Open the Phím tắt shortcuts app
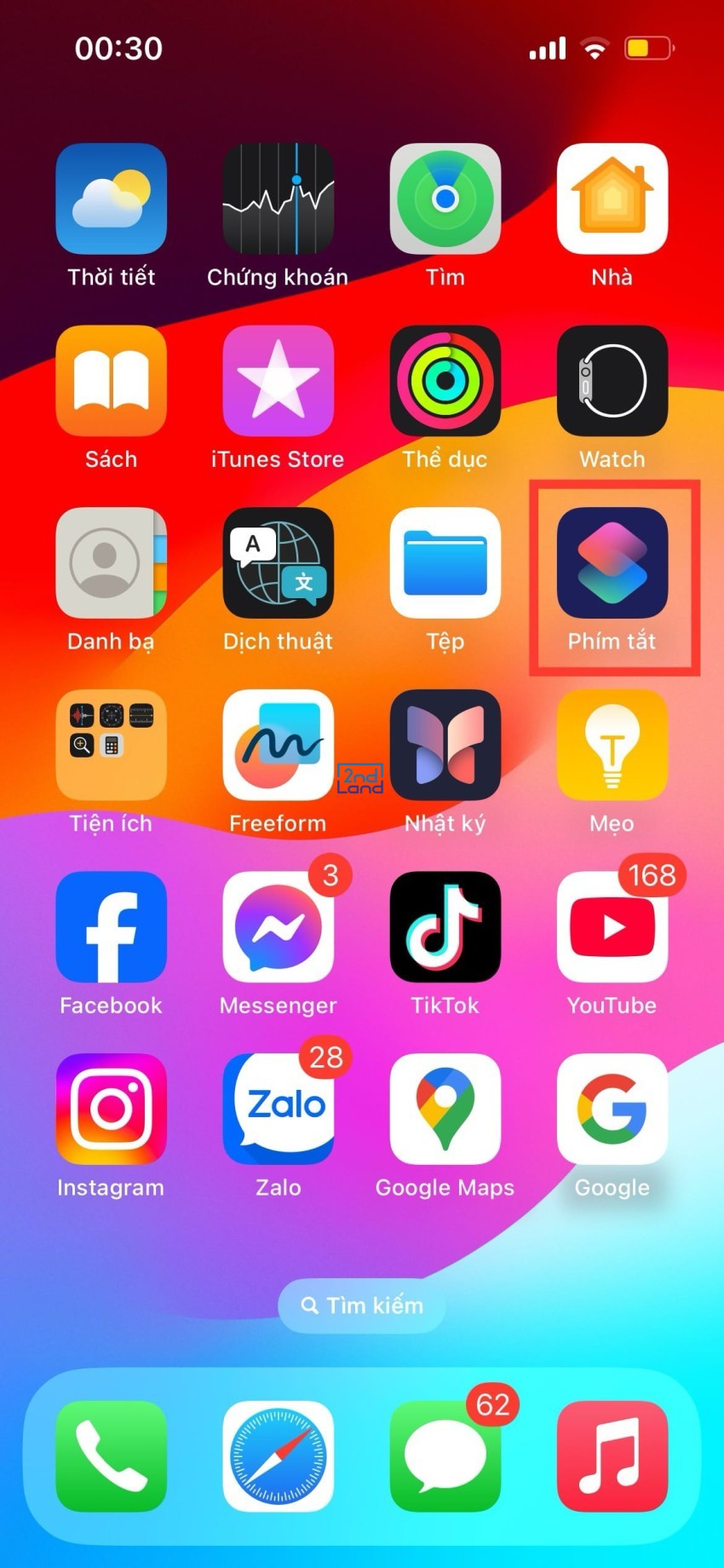Screen dimensions: 724x1568 pos(612,562)
